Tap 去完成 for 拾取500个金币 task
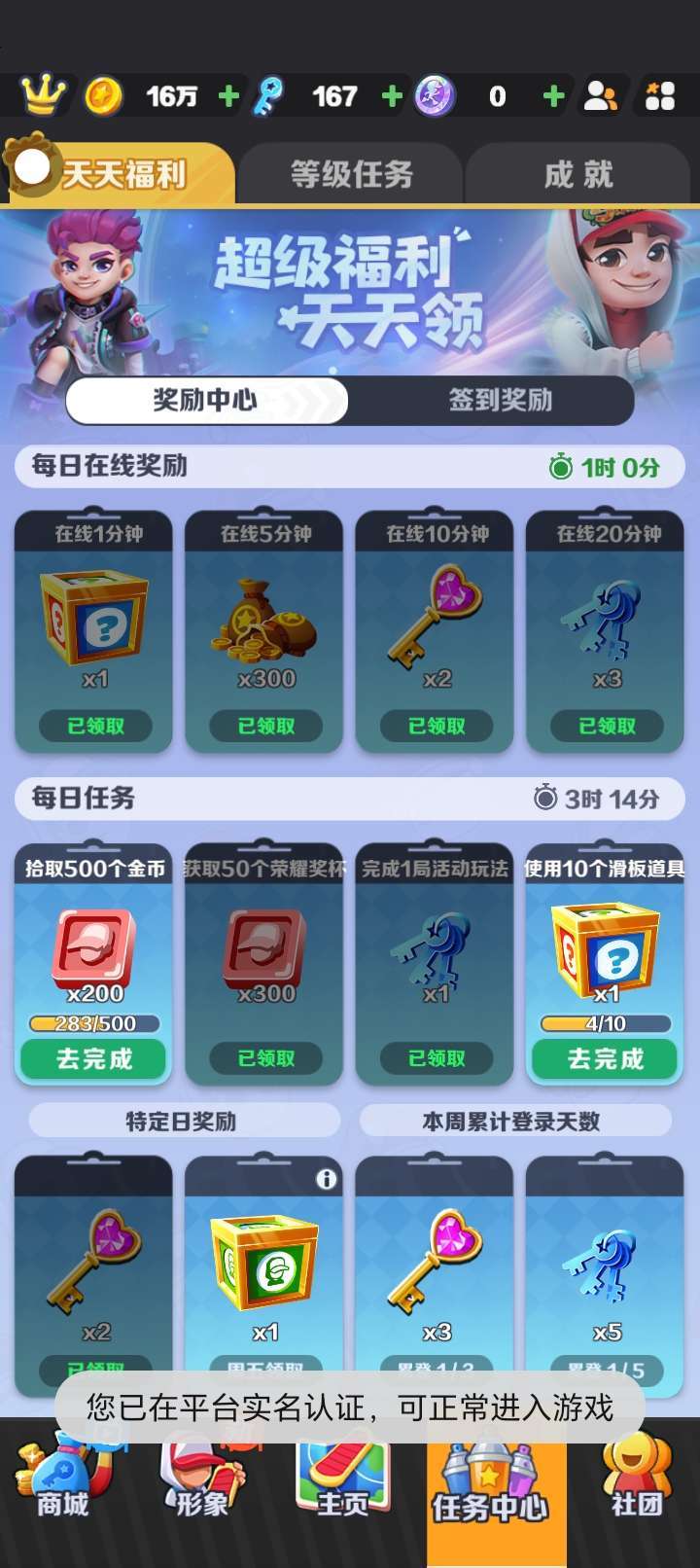The image size is (700, 1568). pos(93,1058)
